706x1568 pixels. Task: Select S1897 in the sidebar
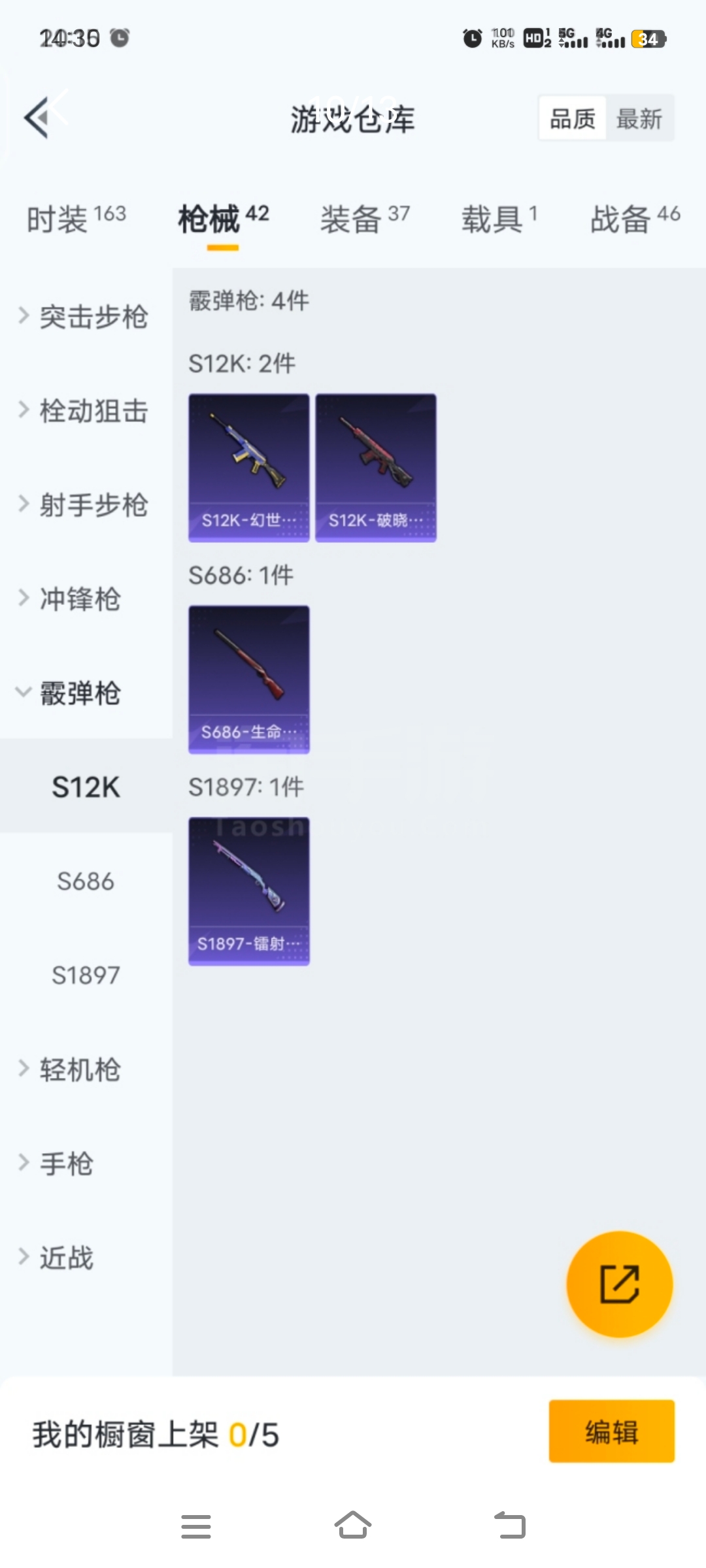86,975
